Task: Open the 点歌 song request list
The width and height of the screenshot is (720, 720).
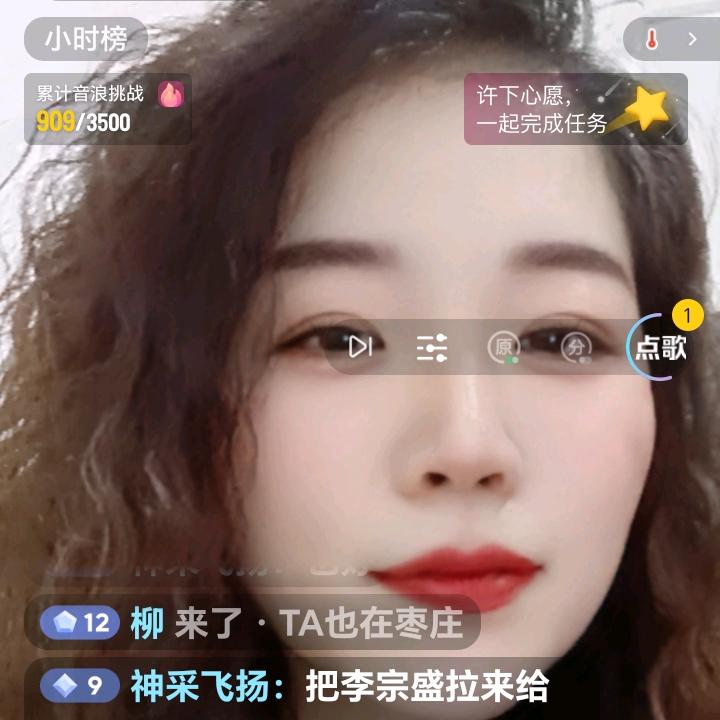Action: (x=662, y=347)
